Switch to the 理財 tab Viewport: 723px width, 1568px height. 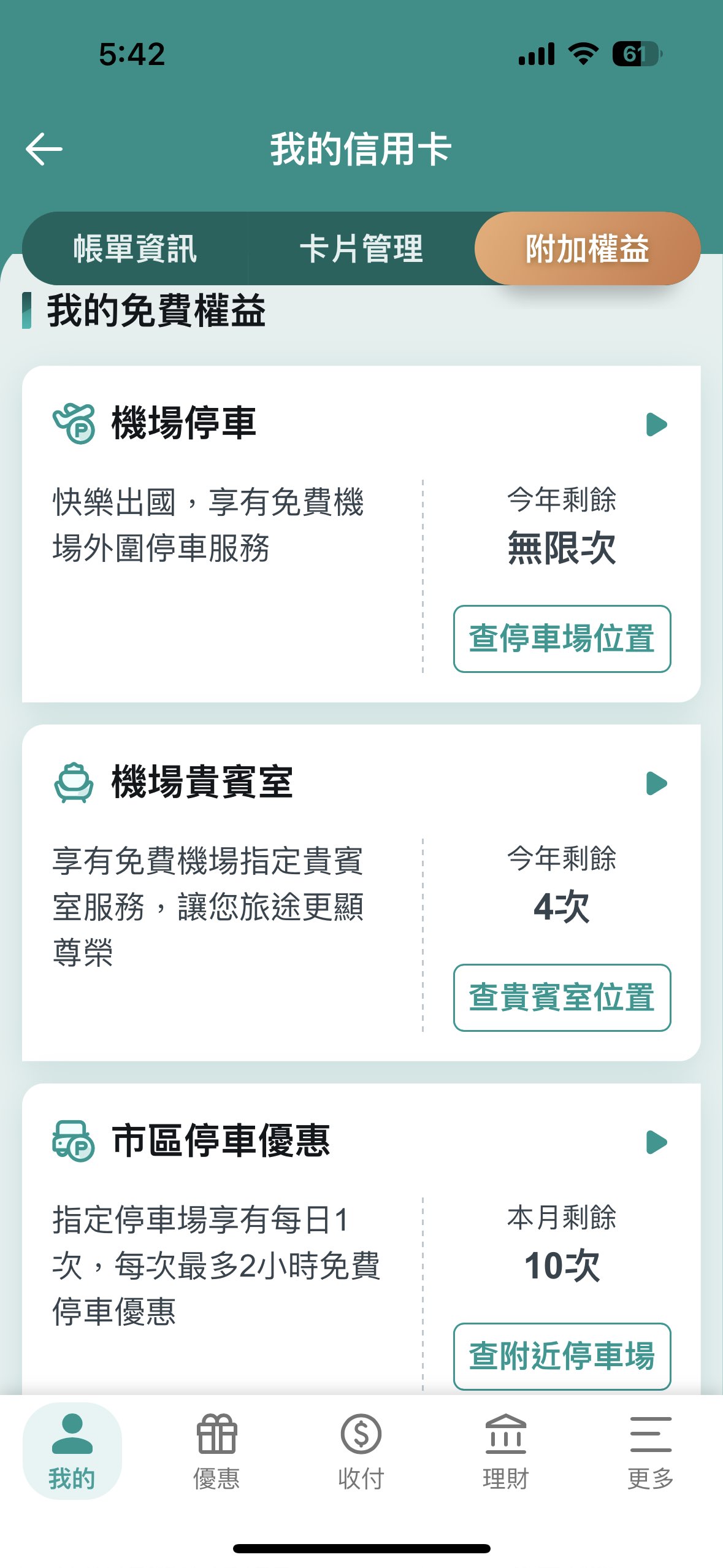pyautogui.click(x=506, y=1451)
